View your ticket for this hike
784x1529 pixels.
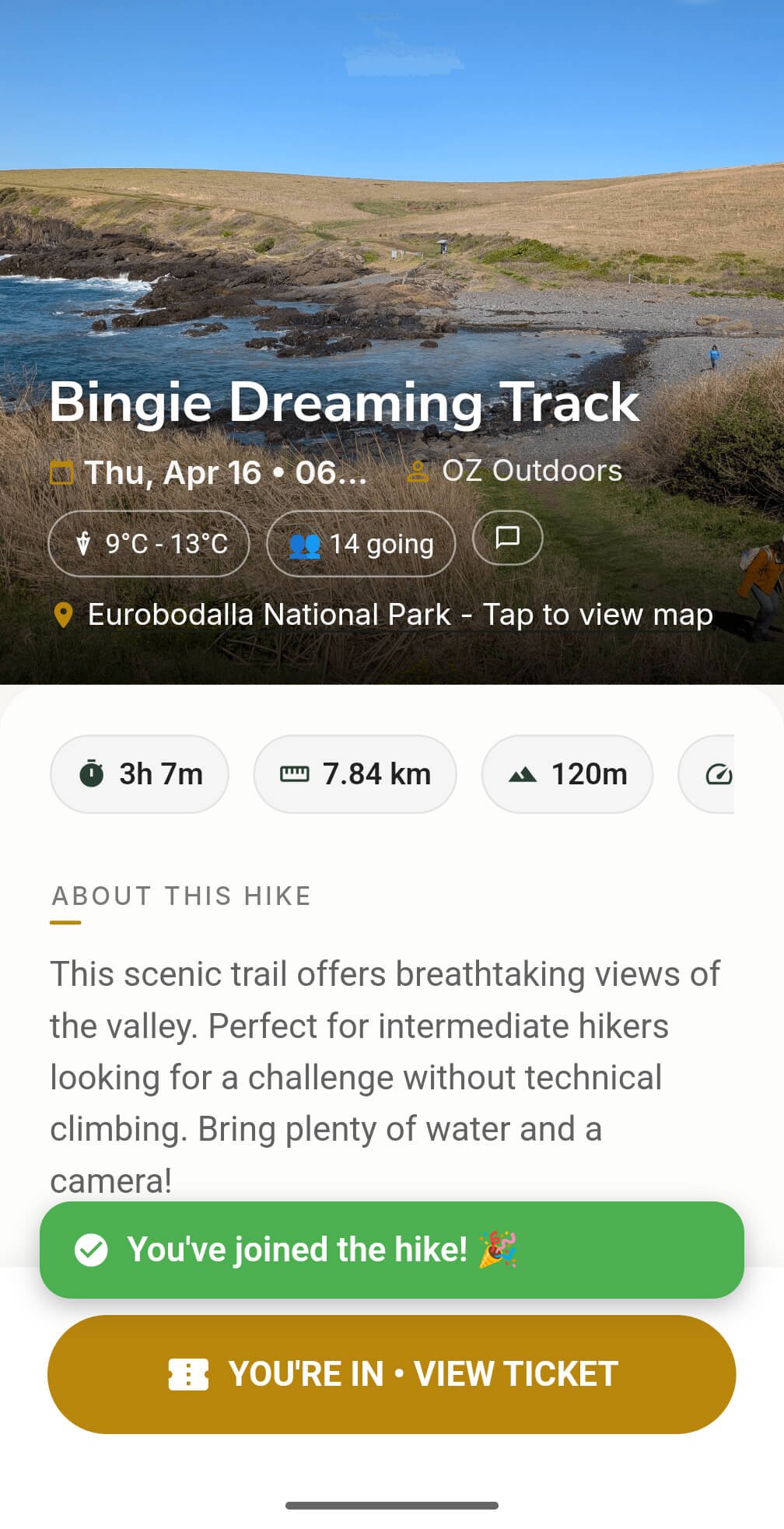pyautogui.click(x=392, y=1374)
